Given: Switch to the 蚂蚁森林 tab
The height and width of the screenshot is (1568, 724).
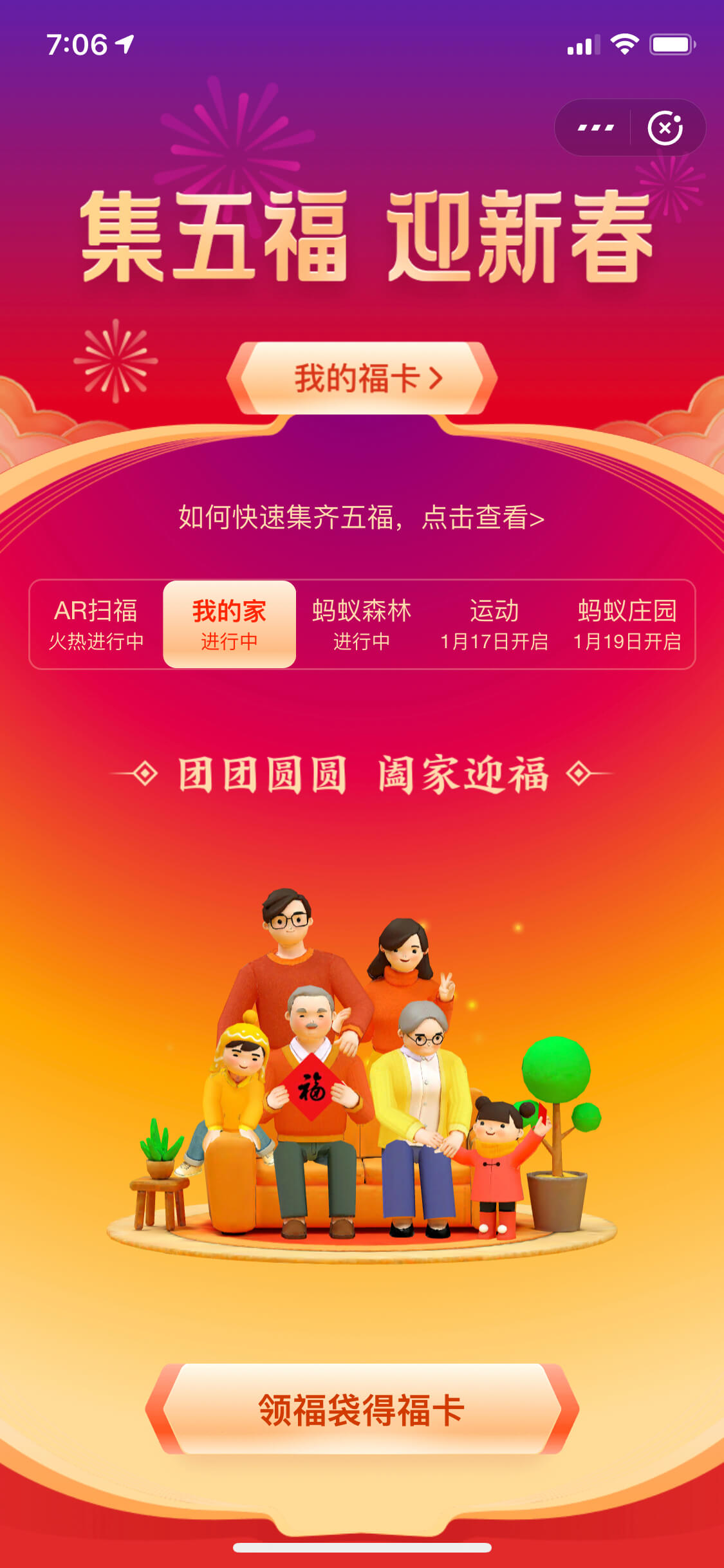Looking at the screenshot, I should (362, 624).
